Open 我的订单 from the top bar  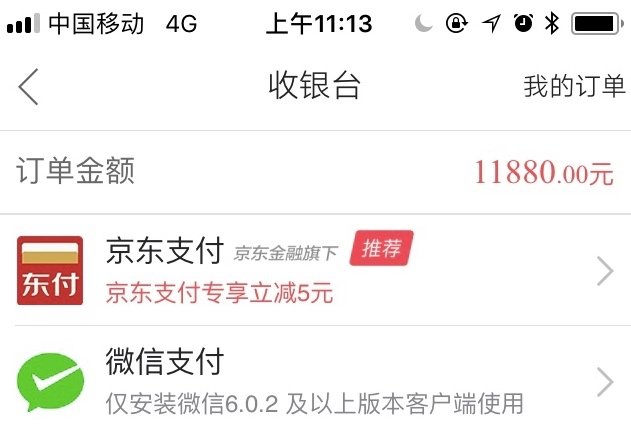coord(574,87)
